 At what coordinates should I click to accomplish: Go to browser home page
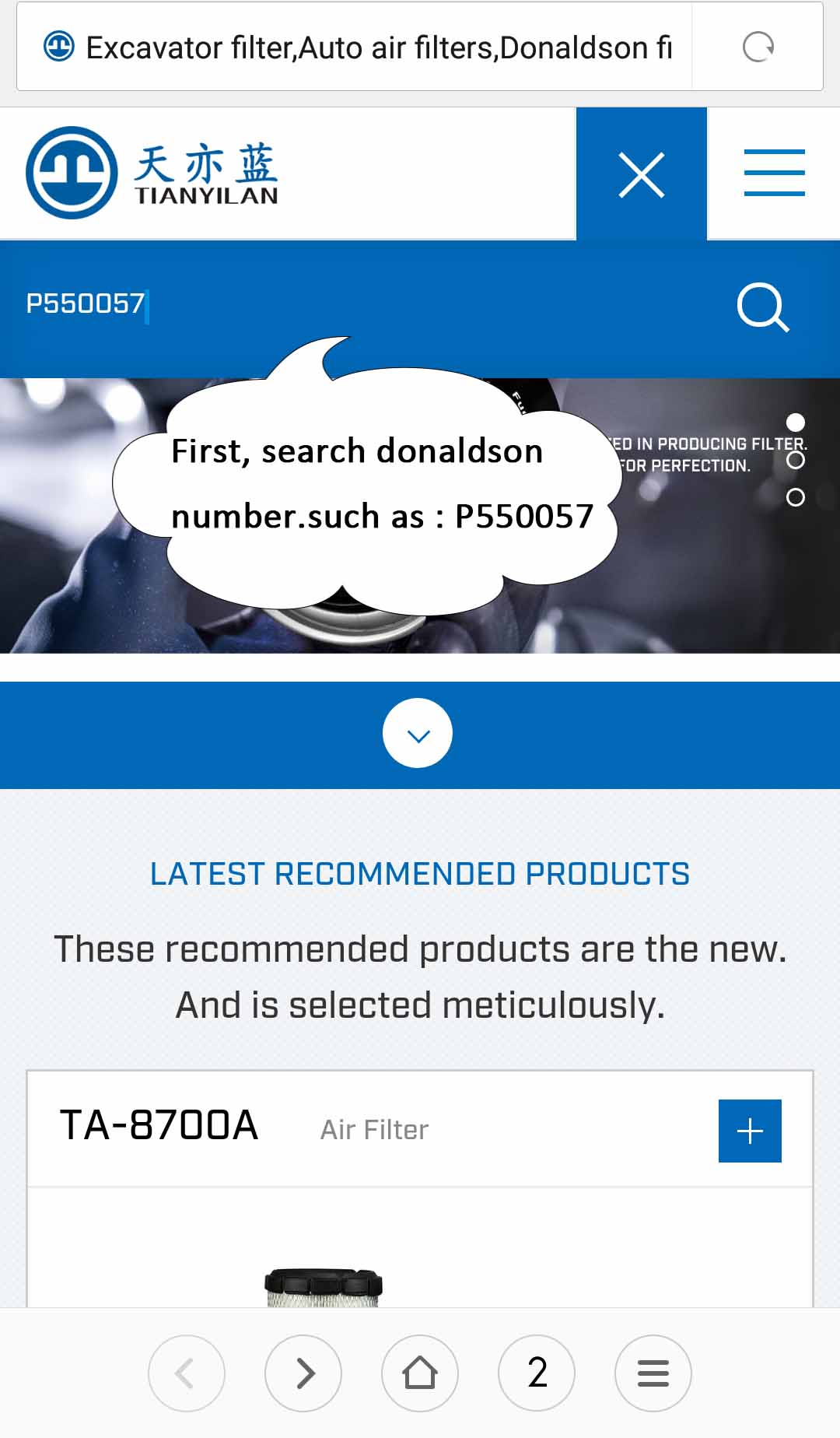click(420, 1373)
